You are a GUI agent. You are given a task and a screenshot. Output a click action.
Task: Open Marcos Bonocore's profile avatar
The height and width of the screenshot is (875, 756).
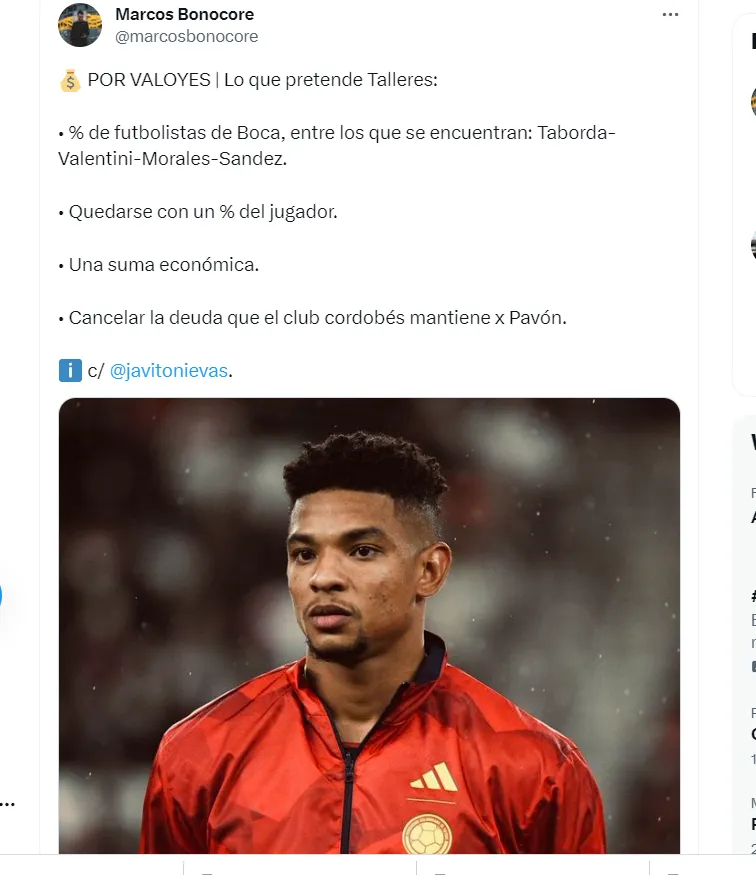pos(80,25)
